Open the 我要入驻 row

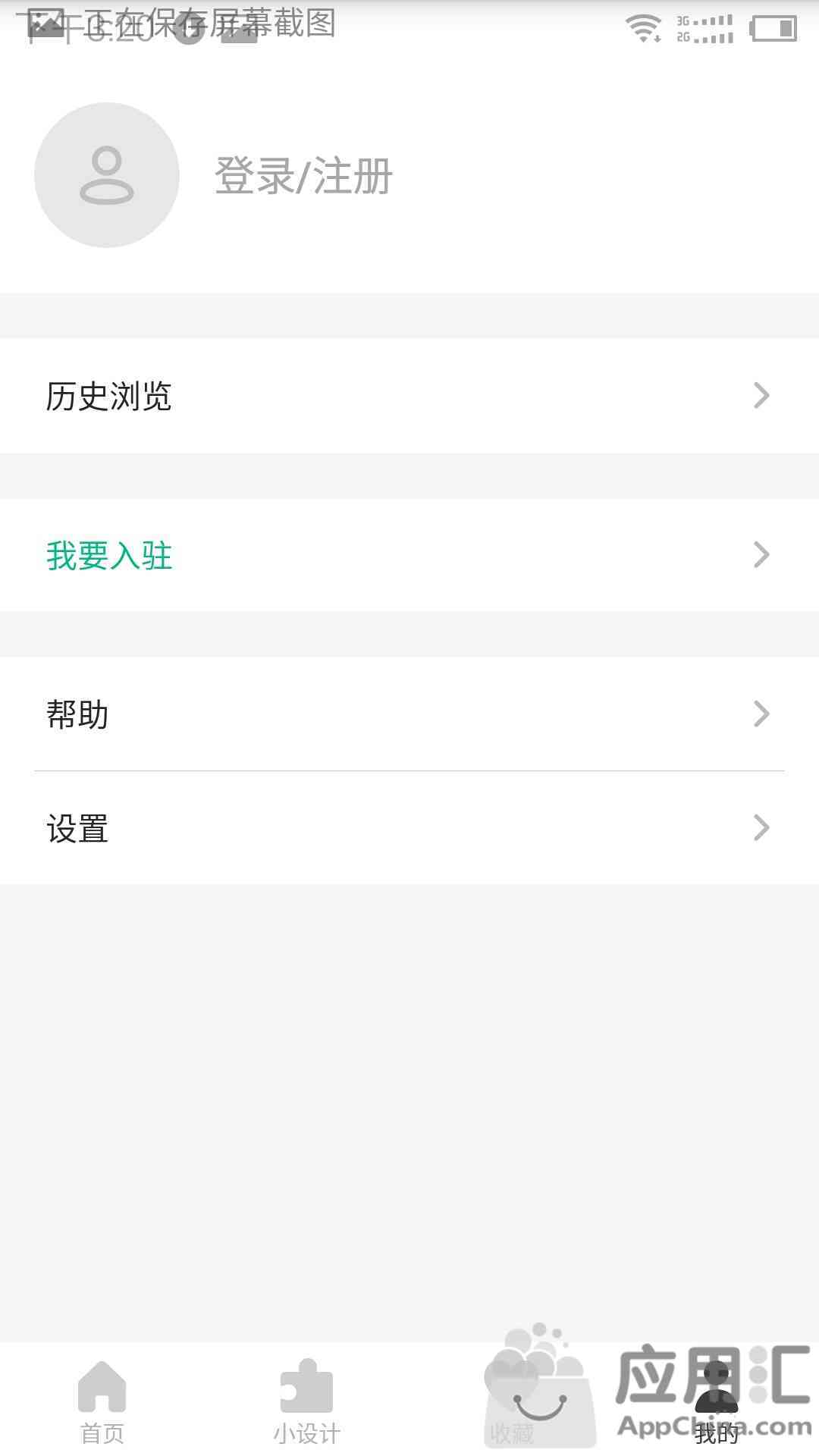tap(409, 555)
